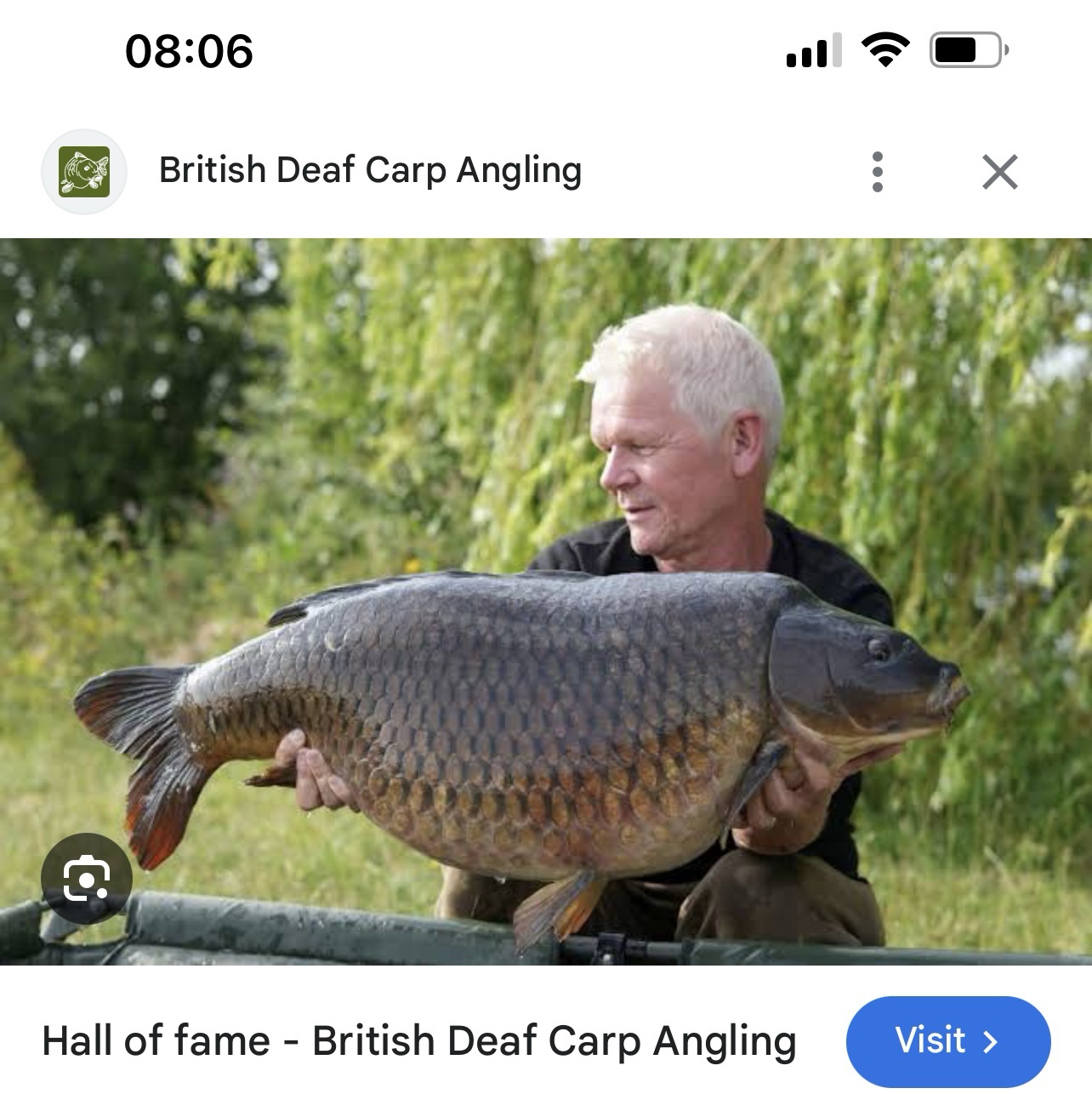This screenshot has width=1092, height=1094.
Task: Open the Hall of fame page title
Action: click(418, 1040)
